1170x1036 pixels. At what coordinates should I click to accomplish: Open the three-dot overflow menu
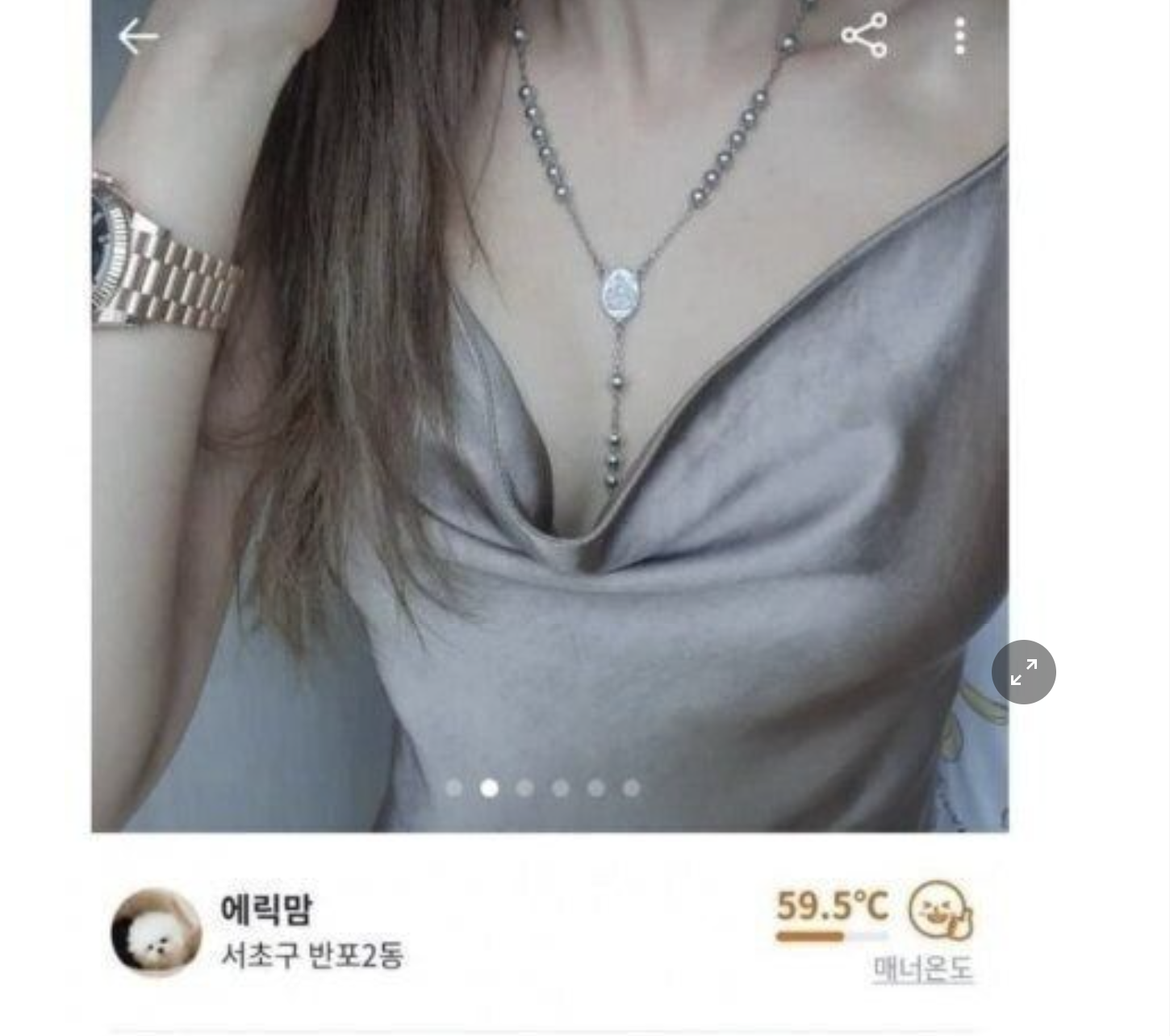(x=959, y=36)
